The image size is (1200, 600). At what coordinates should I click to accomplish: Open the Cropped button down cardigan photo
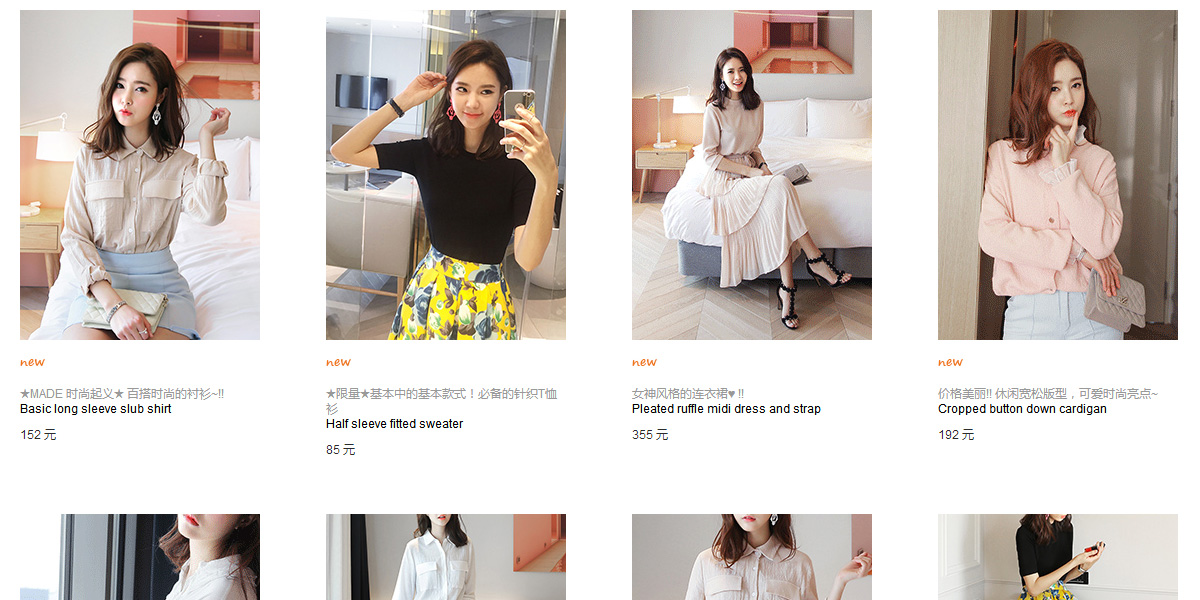pos(1058,175)
